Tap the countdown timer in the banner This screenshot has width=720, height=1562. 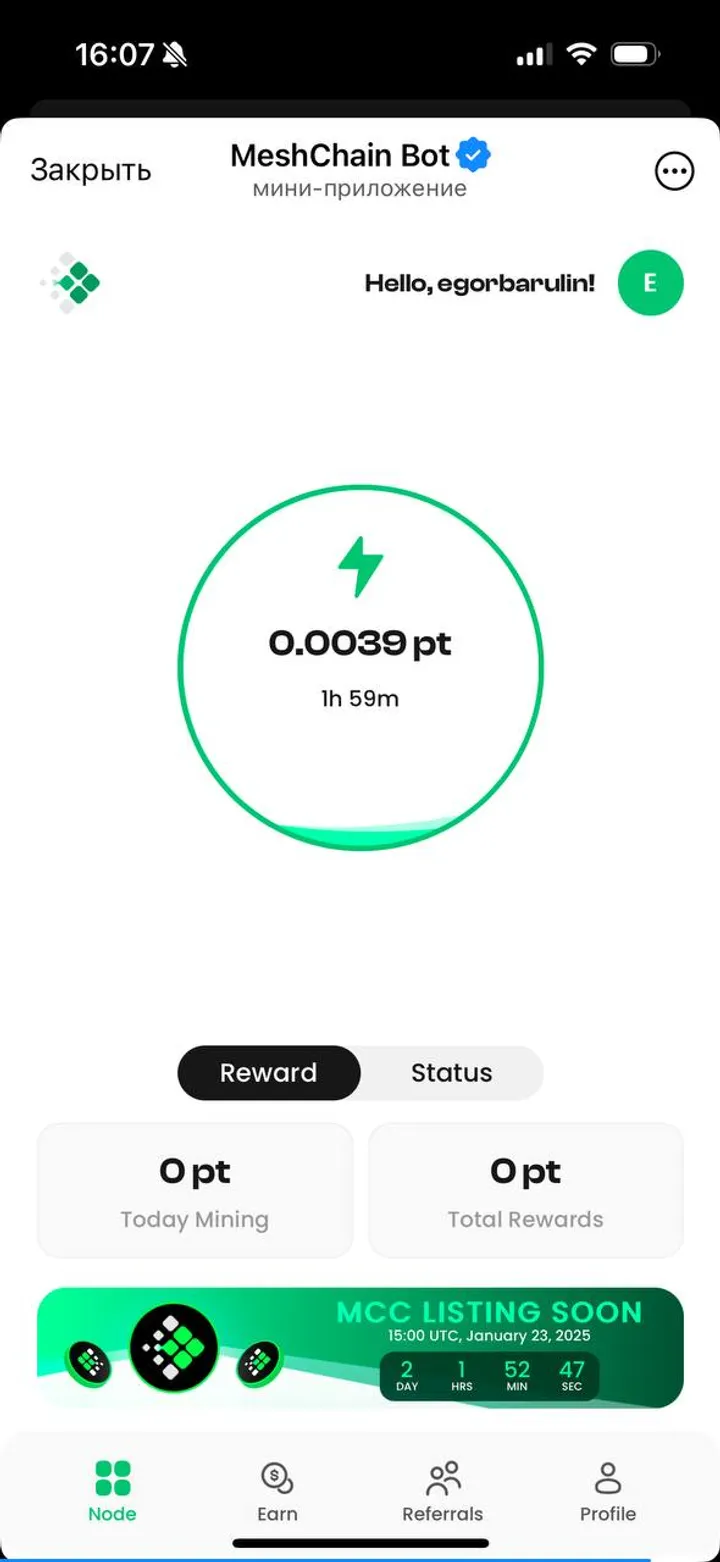pos(489,1371)
